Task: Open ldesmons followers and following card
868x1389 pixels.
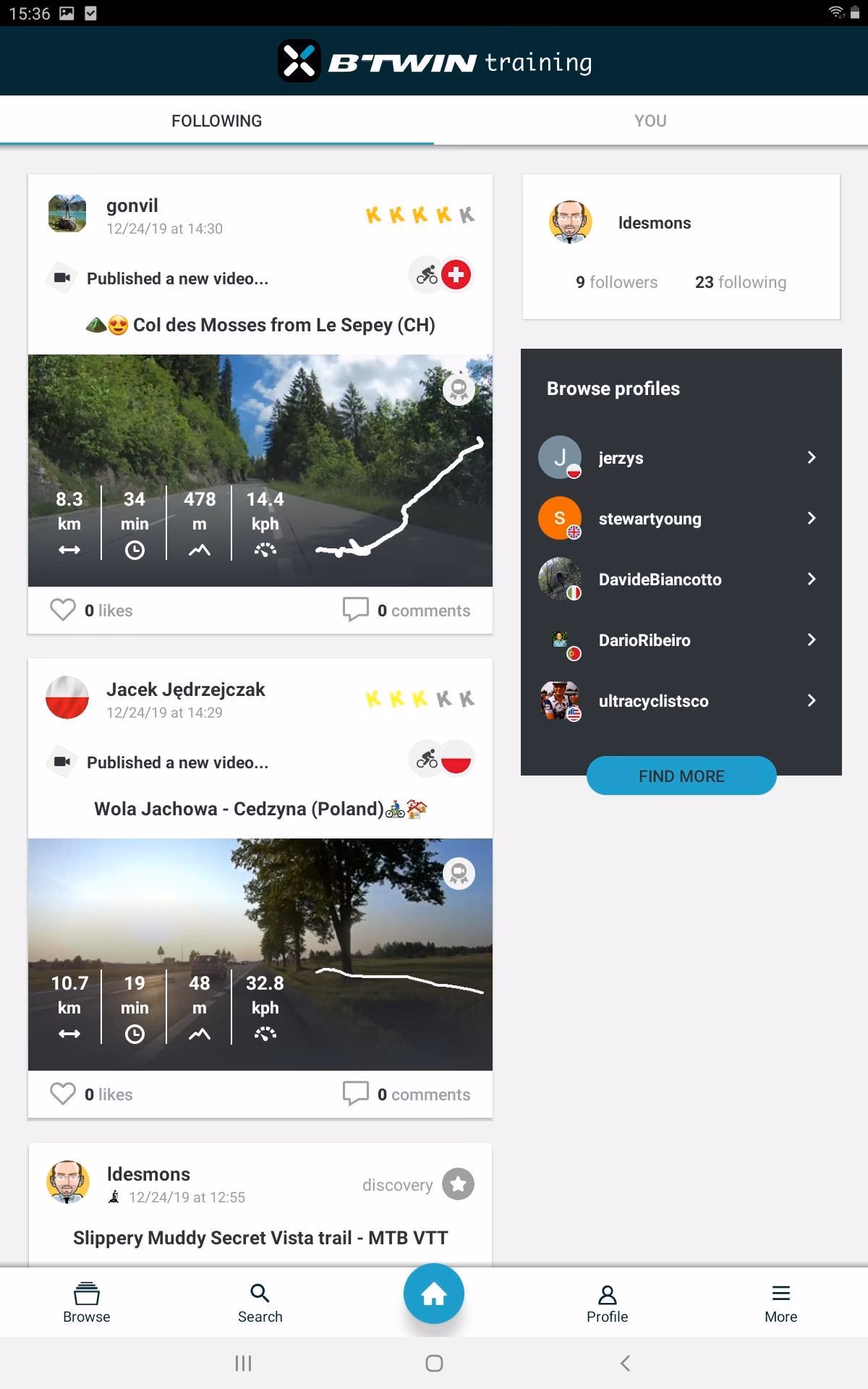Action: pos(681,247)
